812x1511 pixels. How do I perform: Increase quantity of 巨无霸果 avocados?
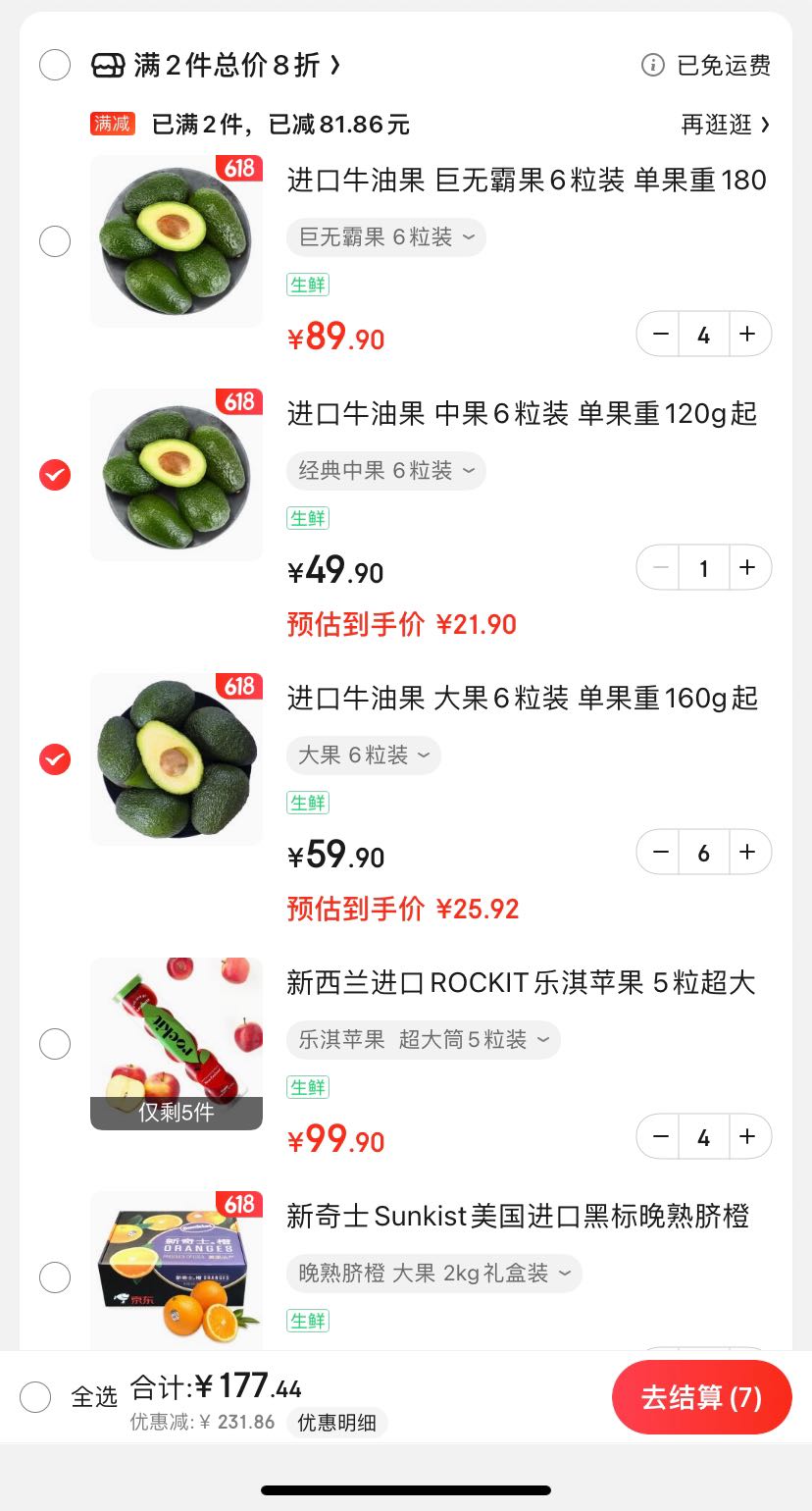pos(748,335)
